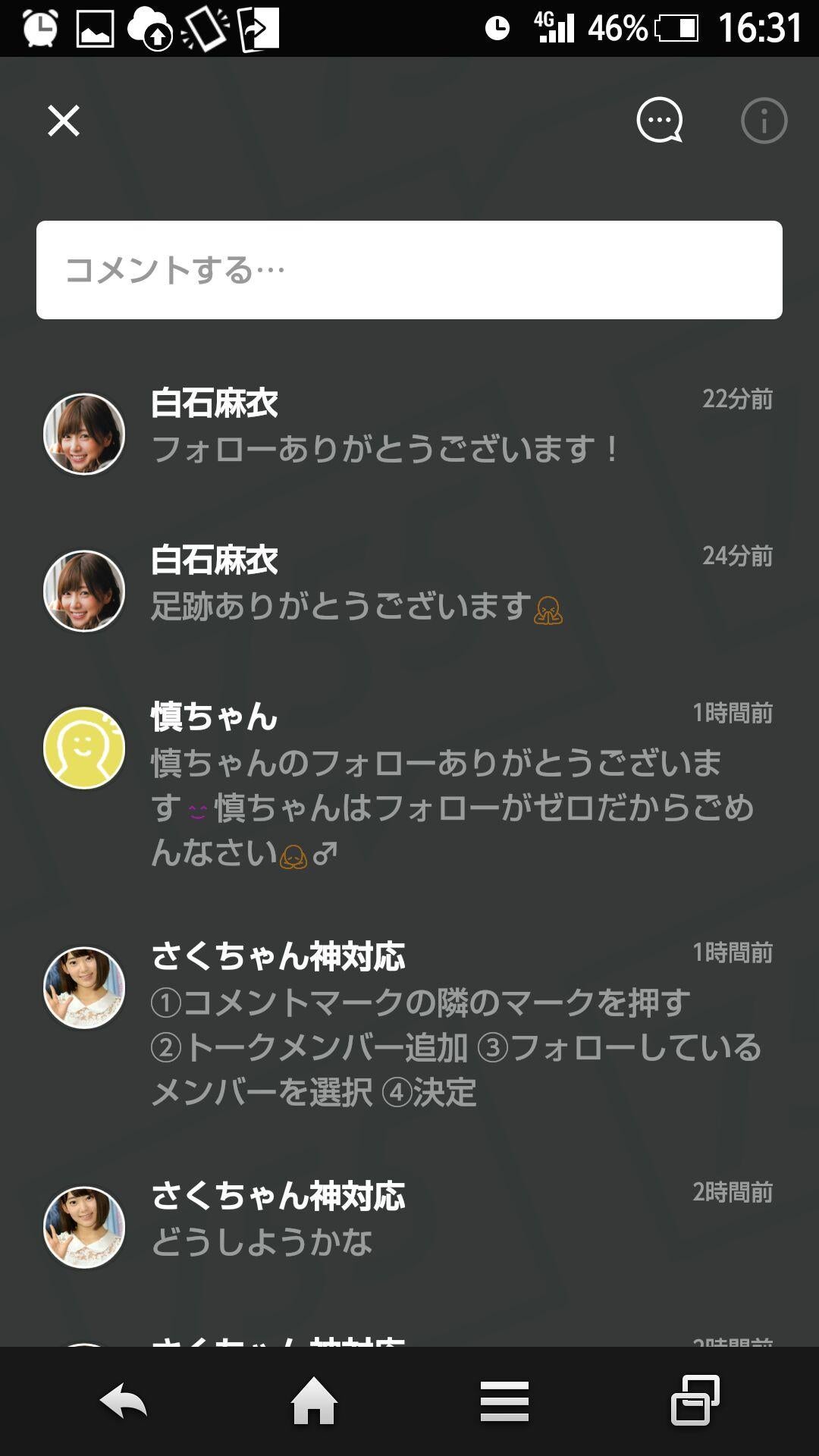Tap the menu icon in navigation bar
The height and width of the screenshot is (1456, 819).
coord(504,1401)
